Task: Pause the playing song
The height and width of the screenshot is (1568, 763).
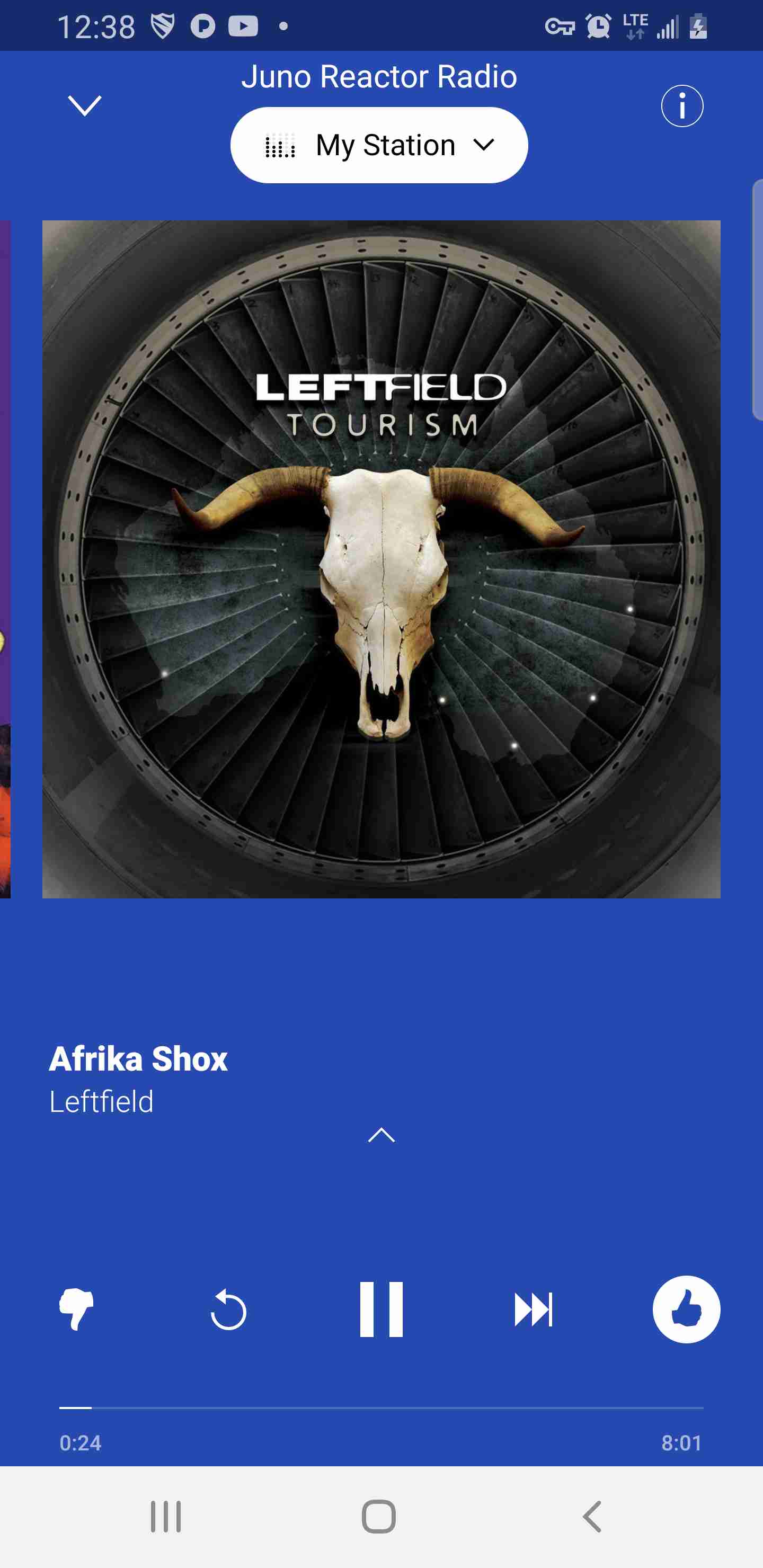Action: coord(381,1308)
